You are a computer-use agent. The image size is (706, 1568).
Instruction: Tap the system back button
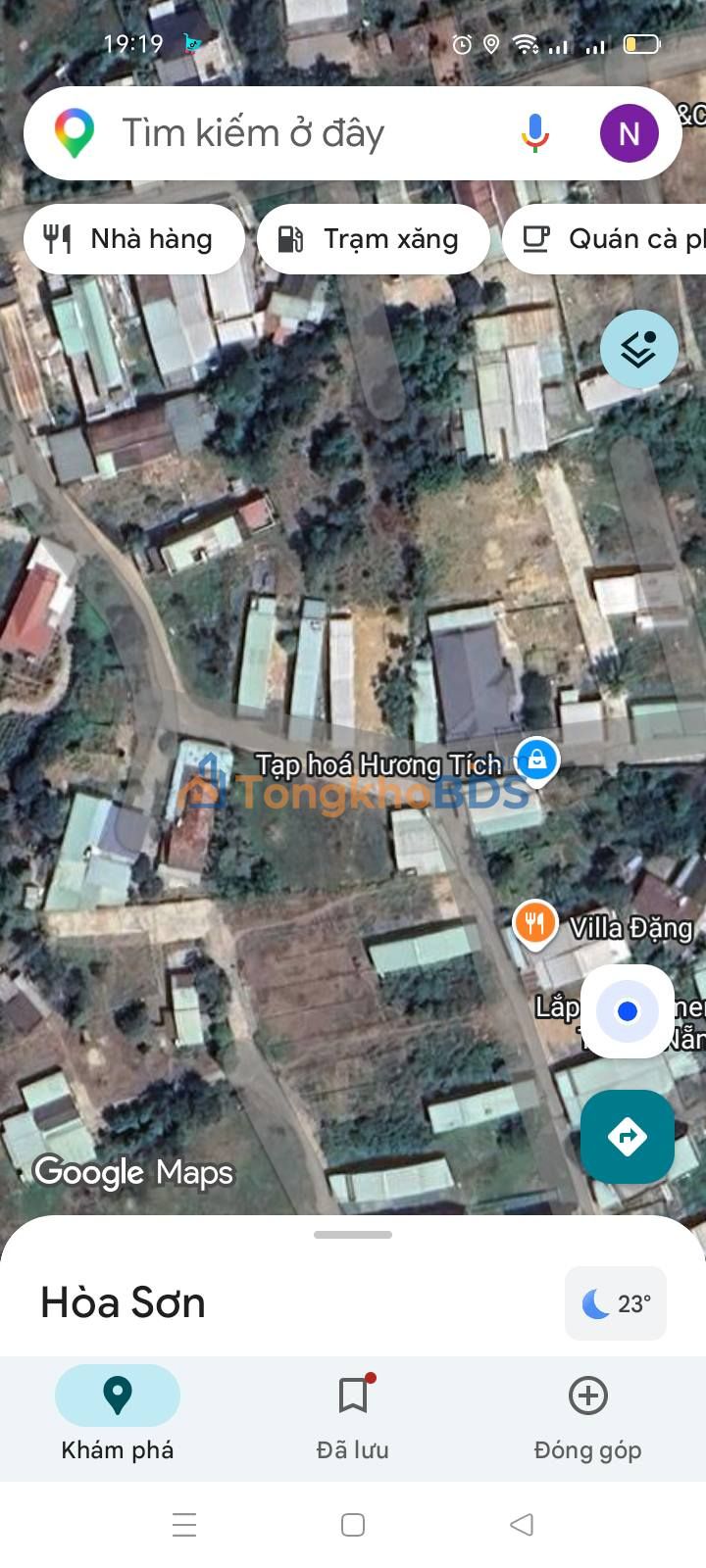(522, 1525)
